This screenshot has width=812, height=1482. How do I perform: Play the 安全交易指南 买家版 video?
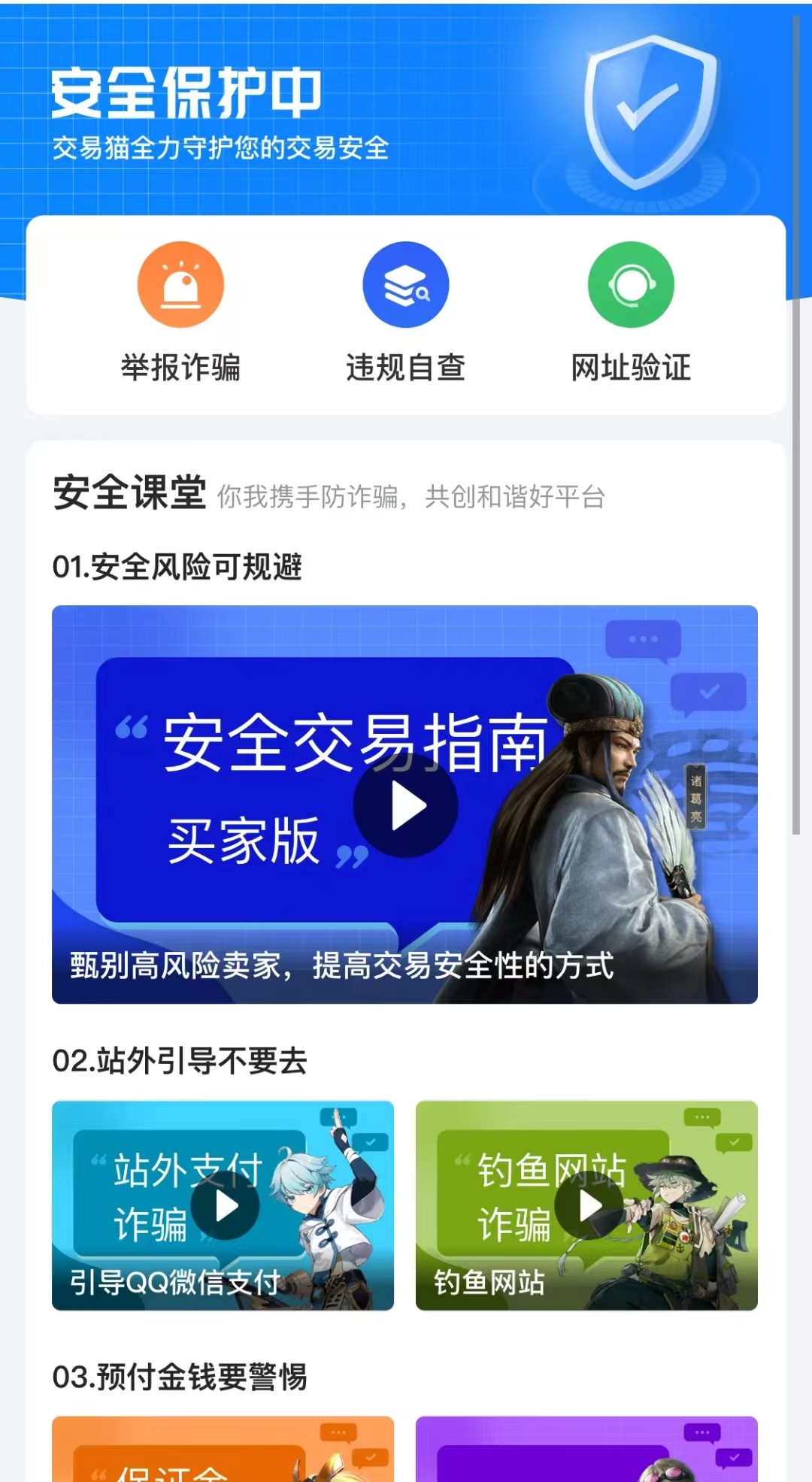coord(406,806)
